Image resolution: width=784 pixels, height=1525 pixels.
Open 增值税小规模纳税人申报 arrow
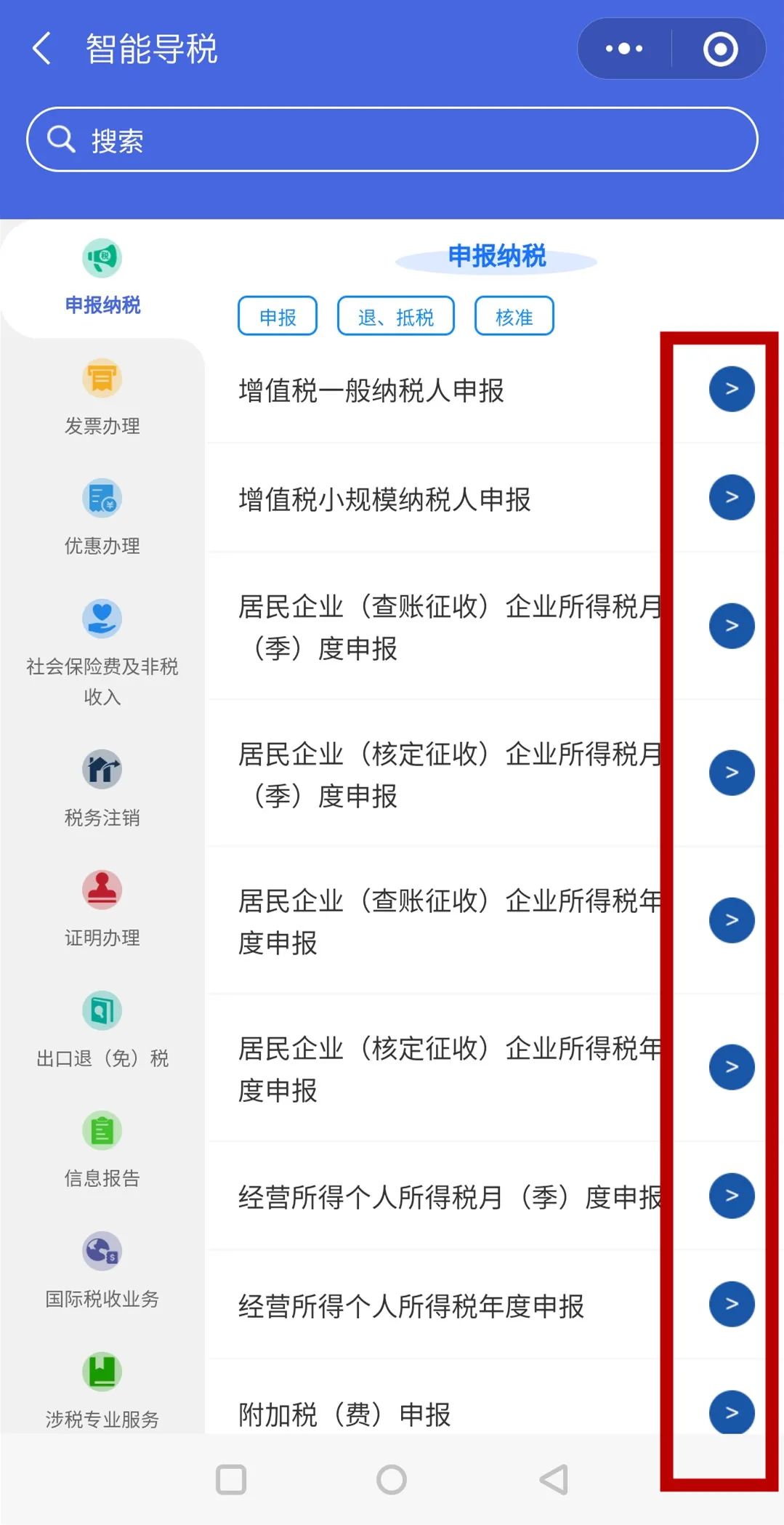[732, 497]
